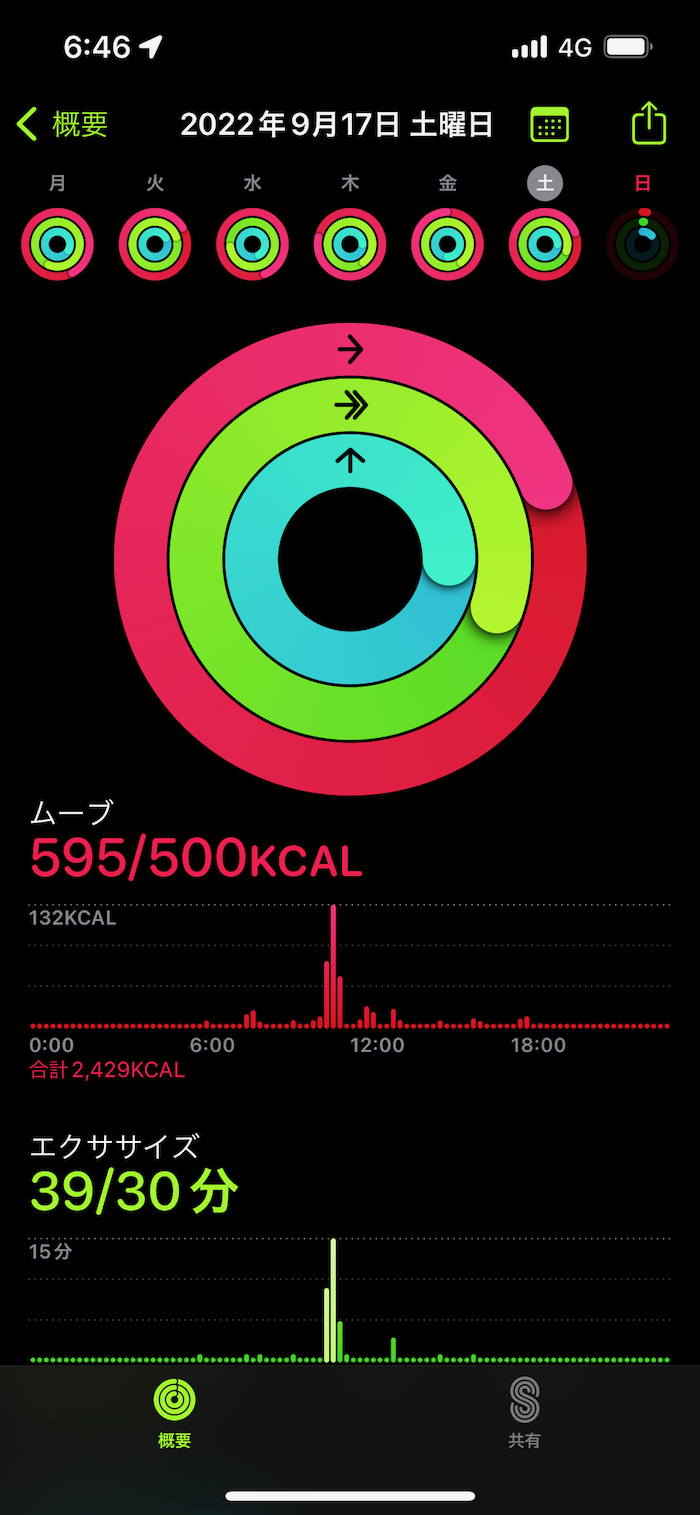Screen dimensions: 700x1515
Task: Switch to the 共有 tab
Action: [x=524, y=1412]
